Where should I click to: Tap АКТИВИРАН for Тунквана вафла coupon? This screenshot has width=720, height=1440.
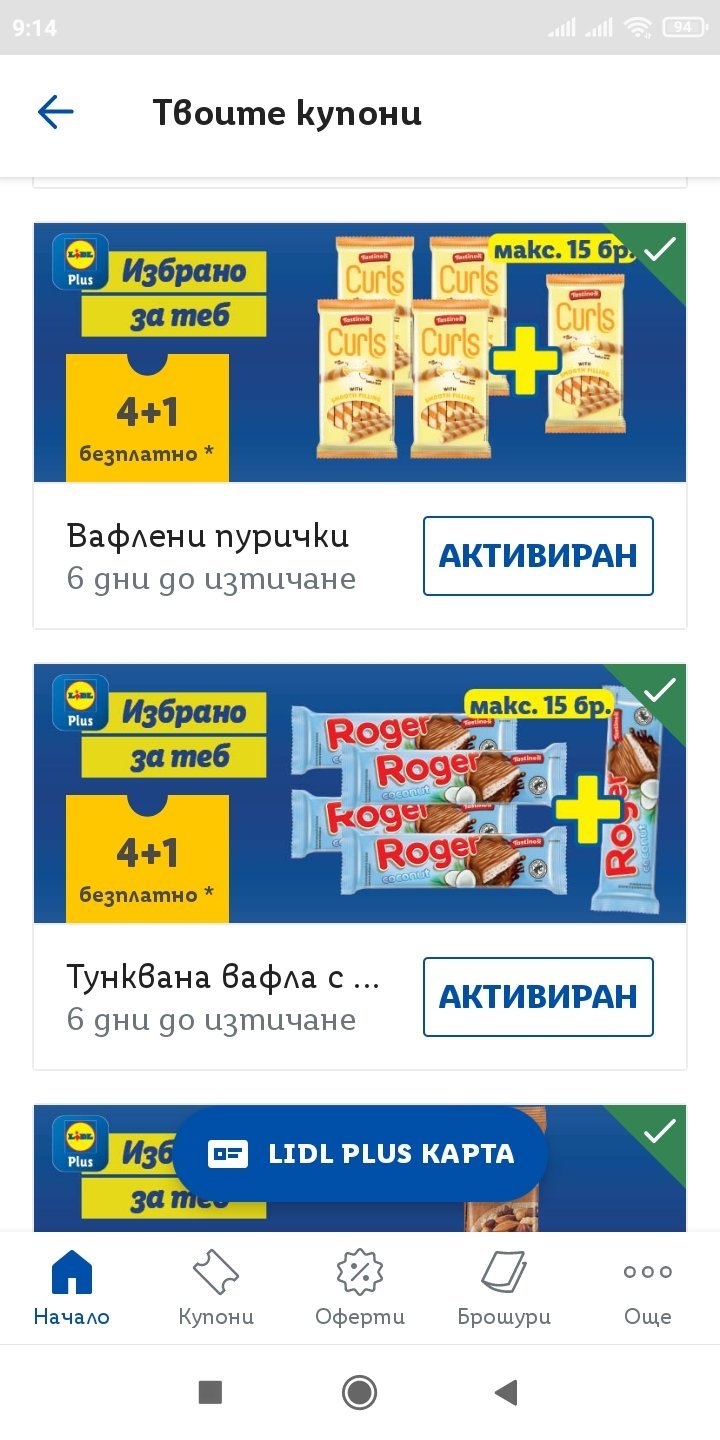click(x=538, y=997)
